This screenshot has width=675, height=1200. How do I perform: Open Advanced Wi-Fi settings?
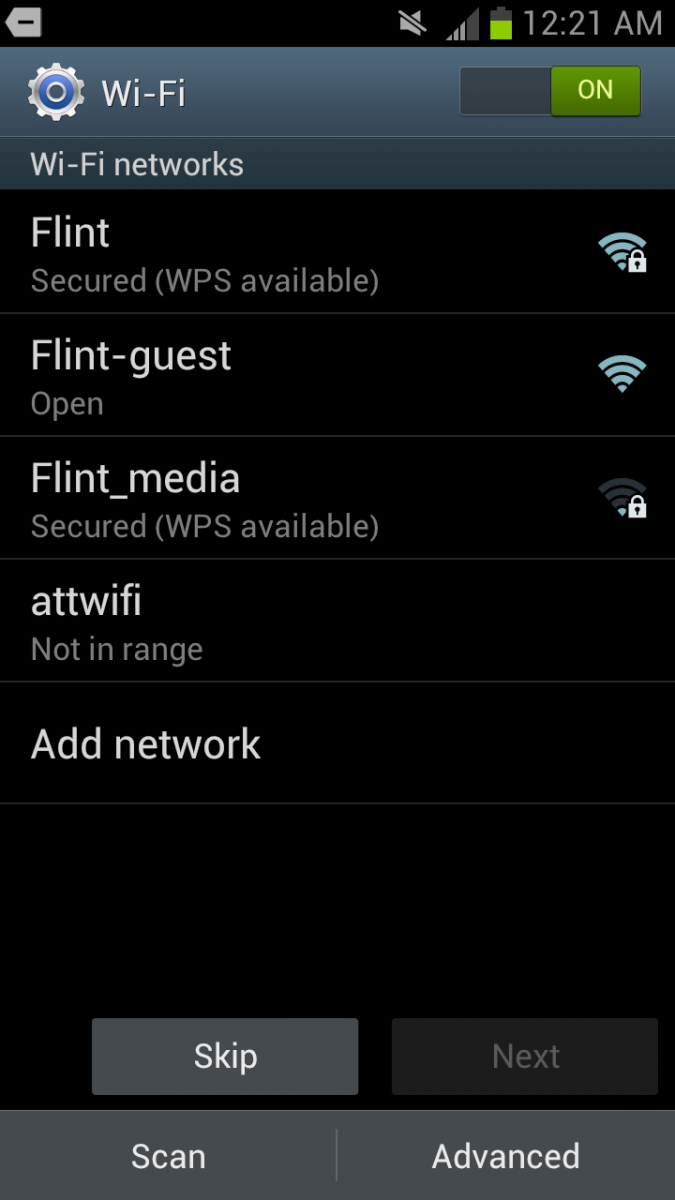point(506,1156)
